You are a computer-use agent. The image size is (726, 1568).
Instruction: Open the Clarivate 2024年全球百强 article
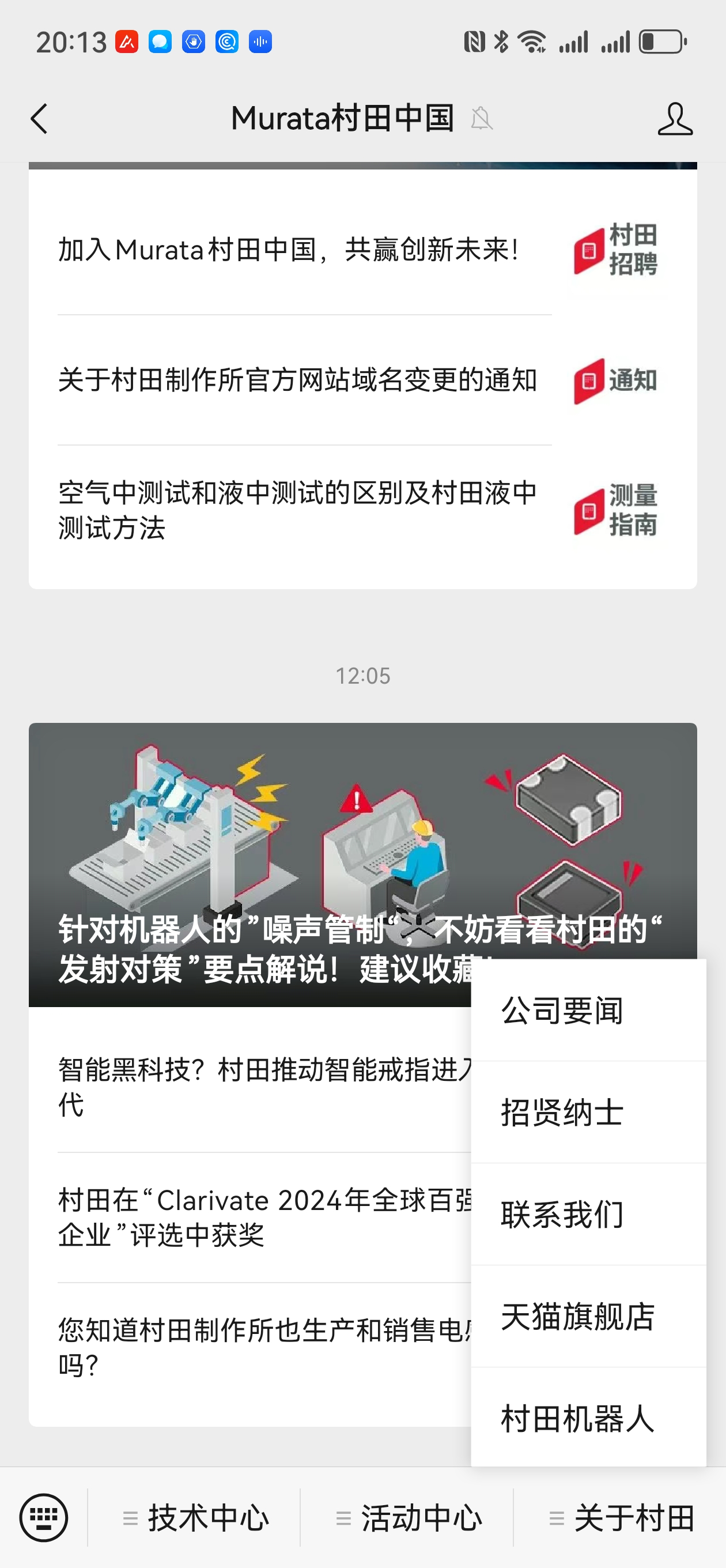pos(262,1218)
